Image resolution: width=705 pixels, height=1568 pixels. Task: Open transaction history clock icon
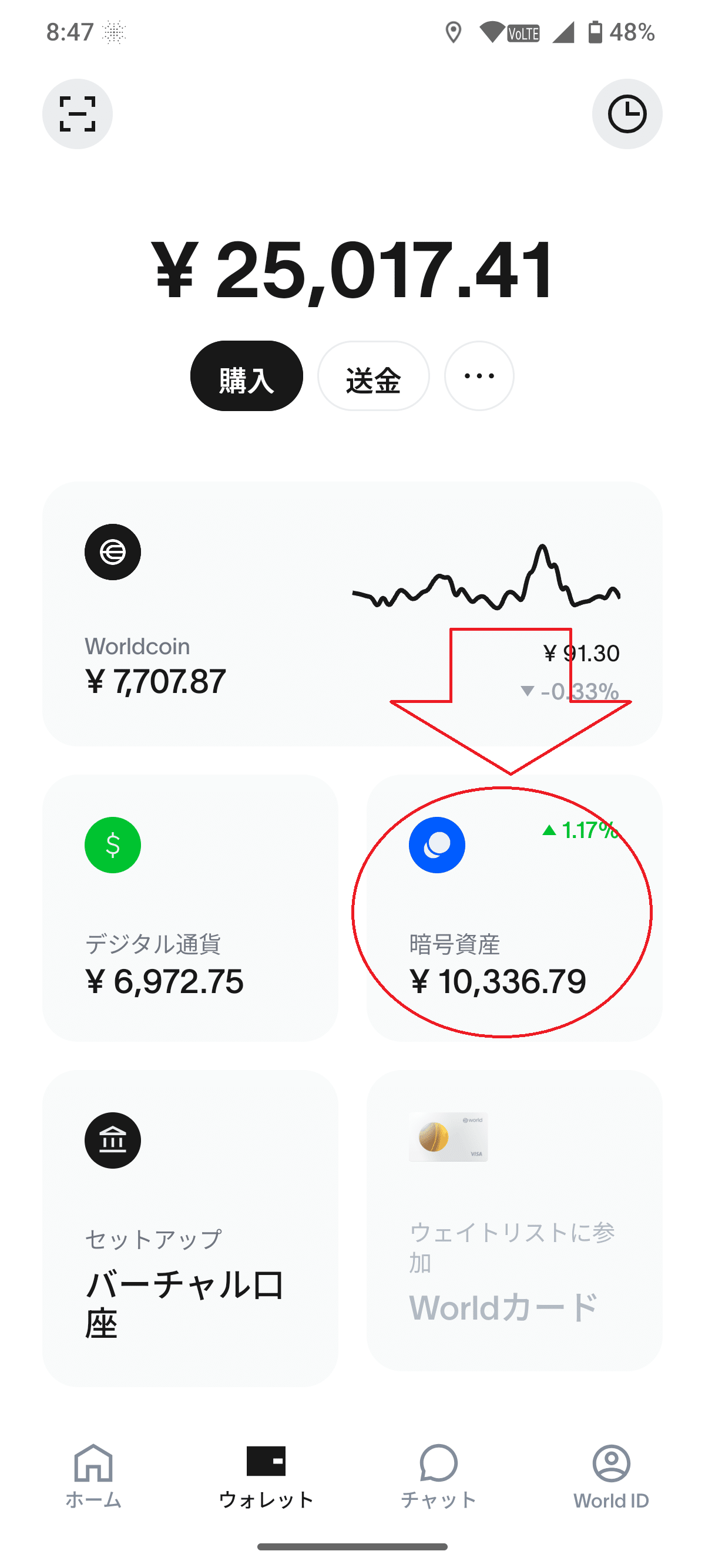(626, 114)
